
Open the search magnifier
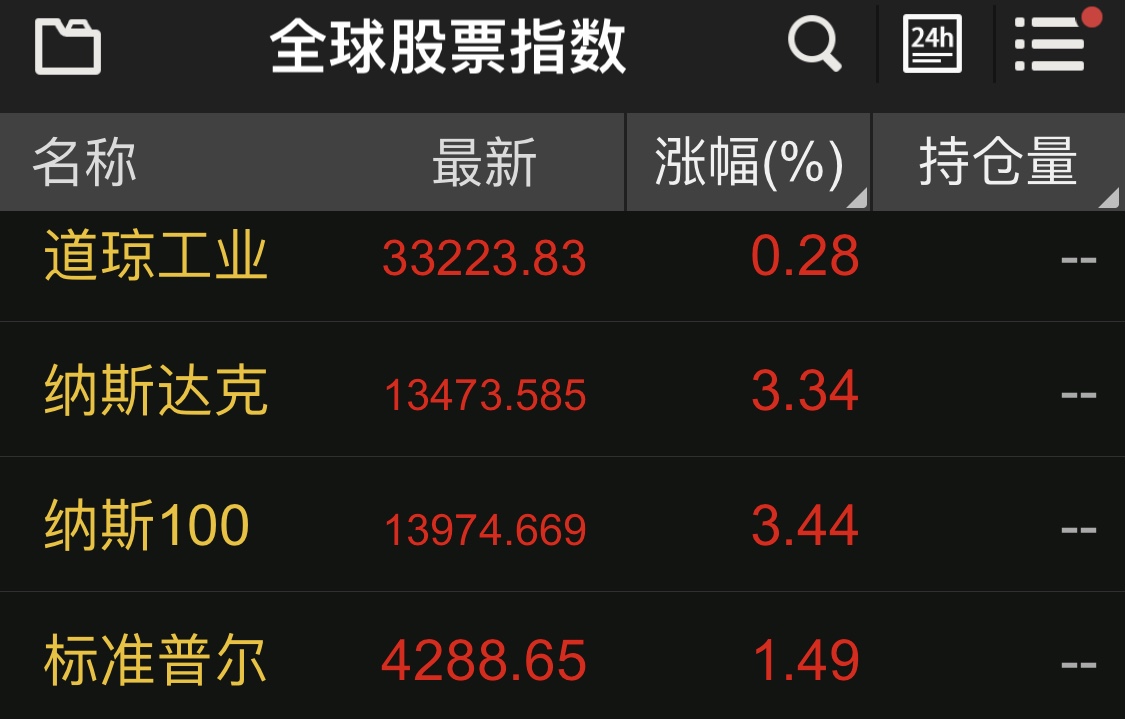point(814,45)
